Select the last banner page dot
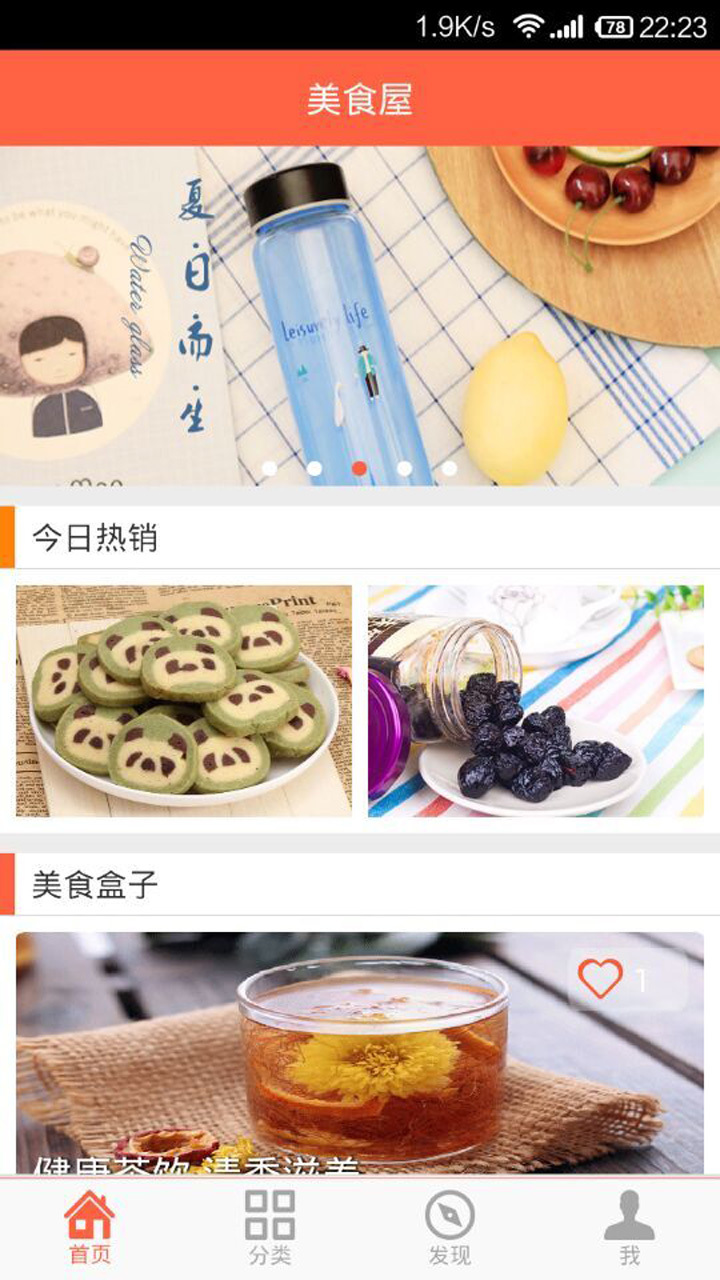 pos(449,468)
